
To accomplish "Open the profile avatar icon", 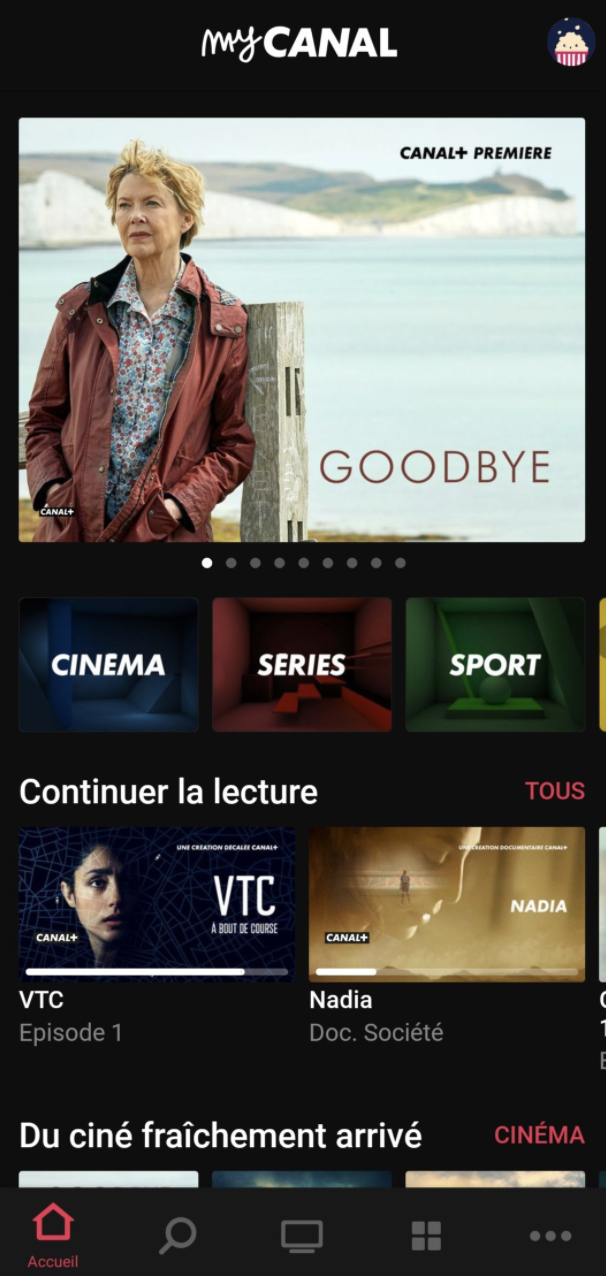I will pos(571,43).
